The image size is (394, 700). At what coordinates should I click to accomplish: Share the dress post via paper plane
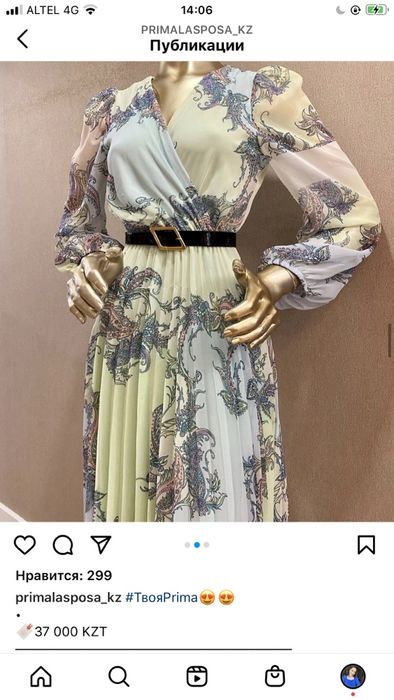[x=101, y=545]
